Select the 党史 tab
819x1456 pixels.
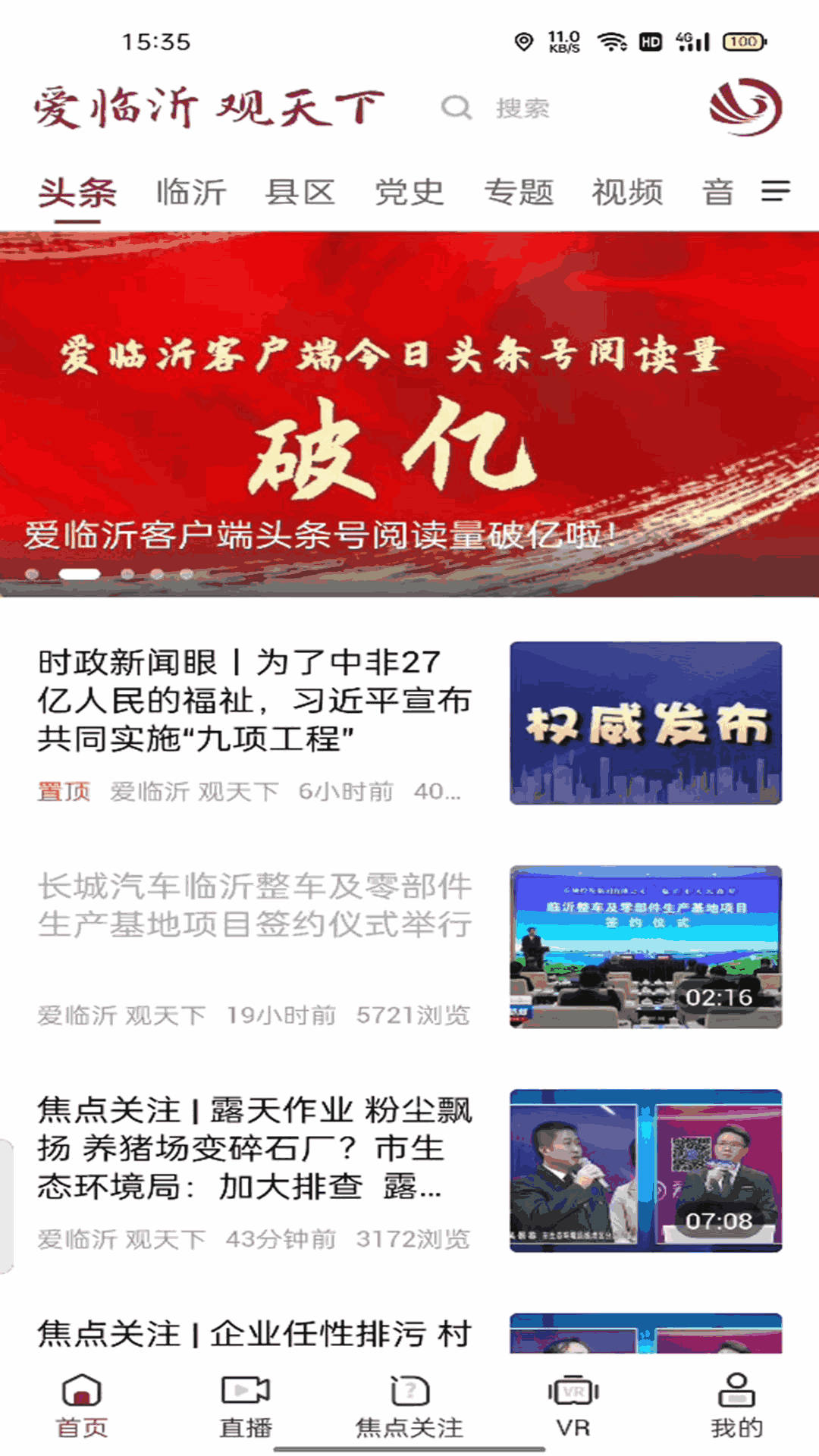coord(409,193)
